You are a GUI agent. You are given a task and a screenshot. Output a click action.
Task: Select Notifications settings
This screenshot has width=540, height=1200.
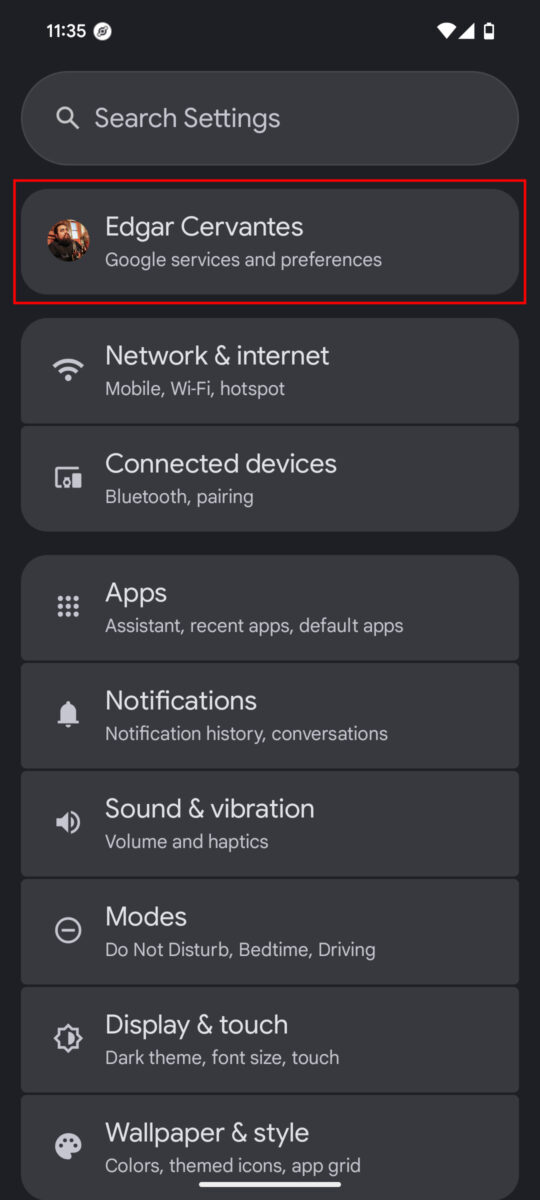click(x=270, y=716)
